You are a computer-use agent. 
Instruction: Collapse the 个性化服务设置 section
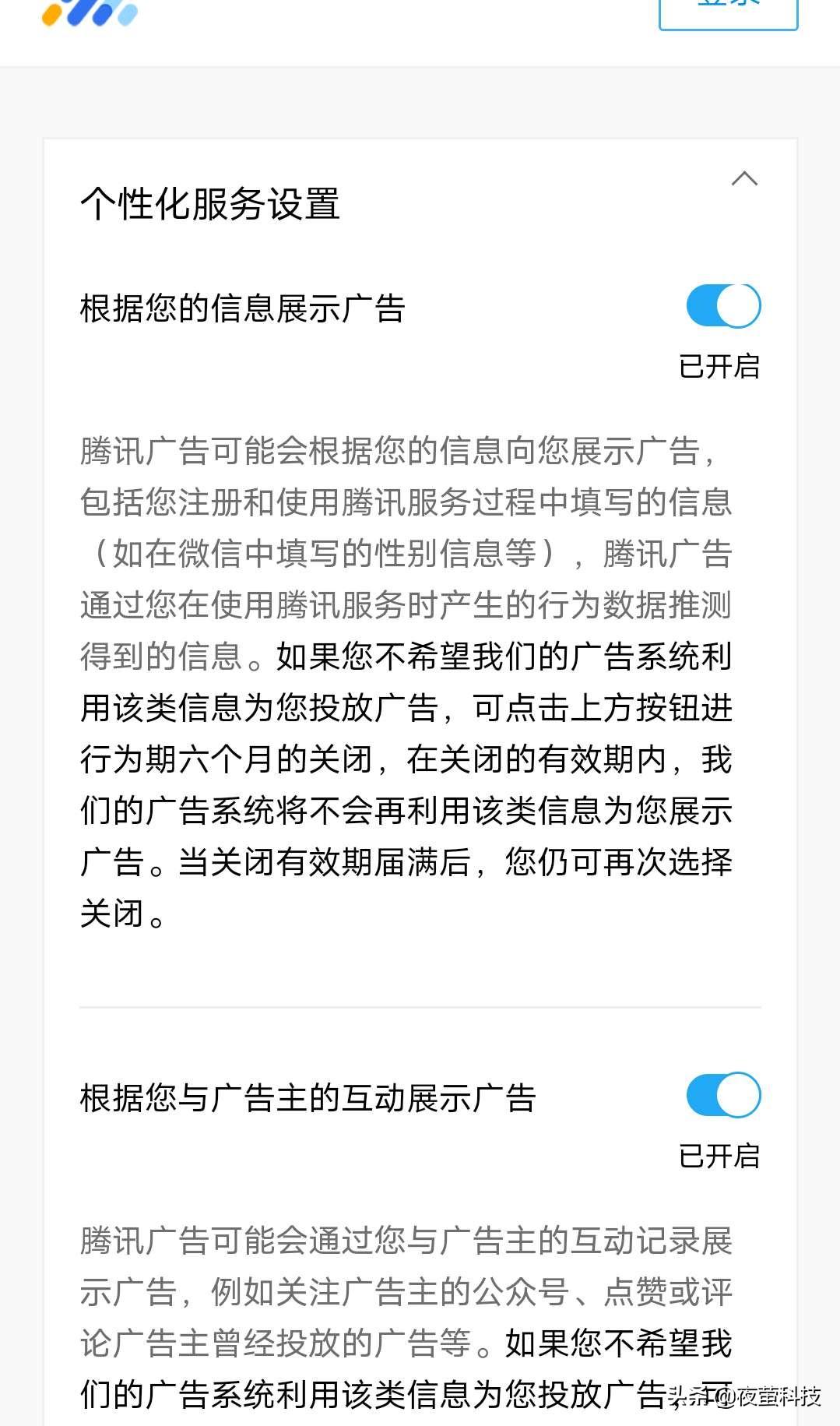click(744, 179)
